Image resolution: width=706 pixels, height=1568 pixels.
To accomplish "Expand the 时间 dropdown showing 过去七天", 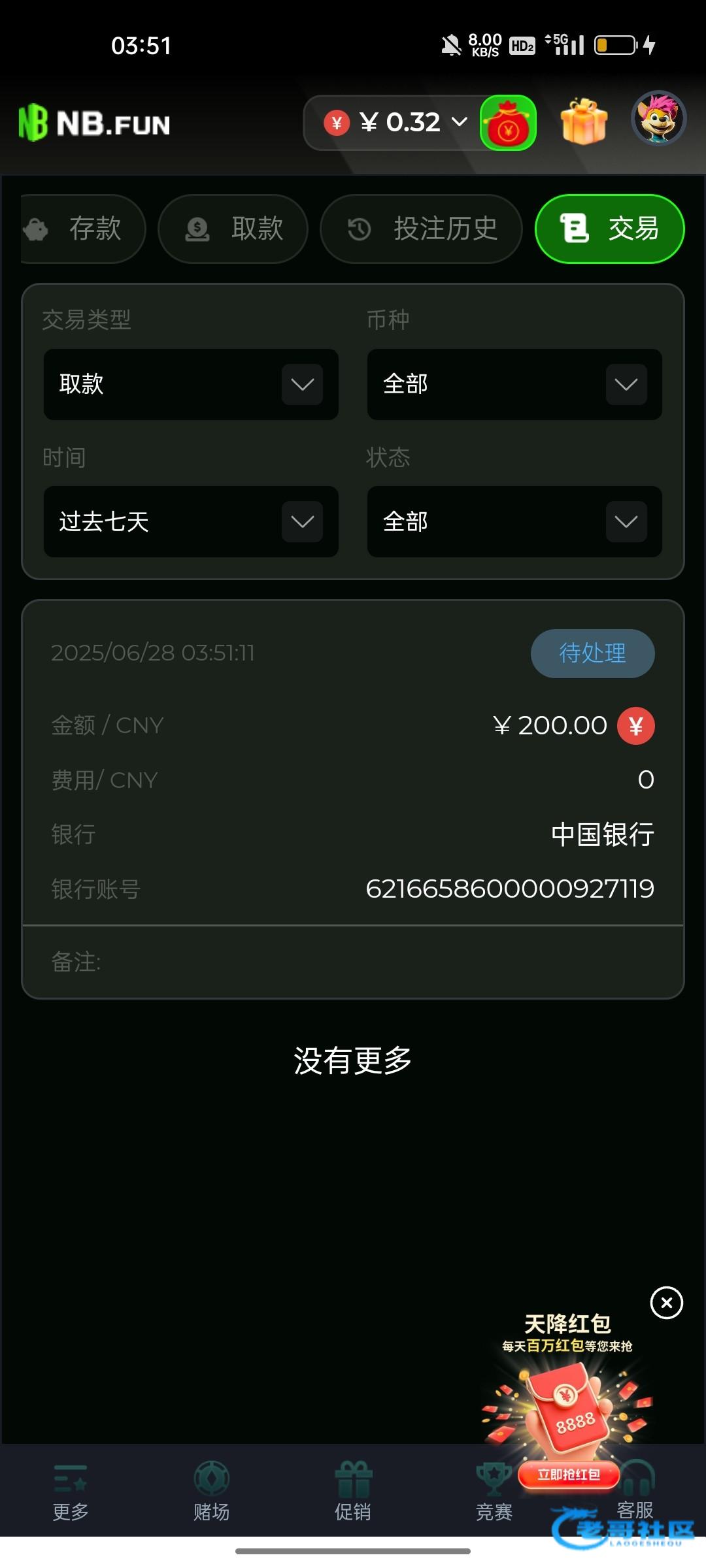I will coord(191,521).
